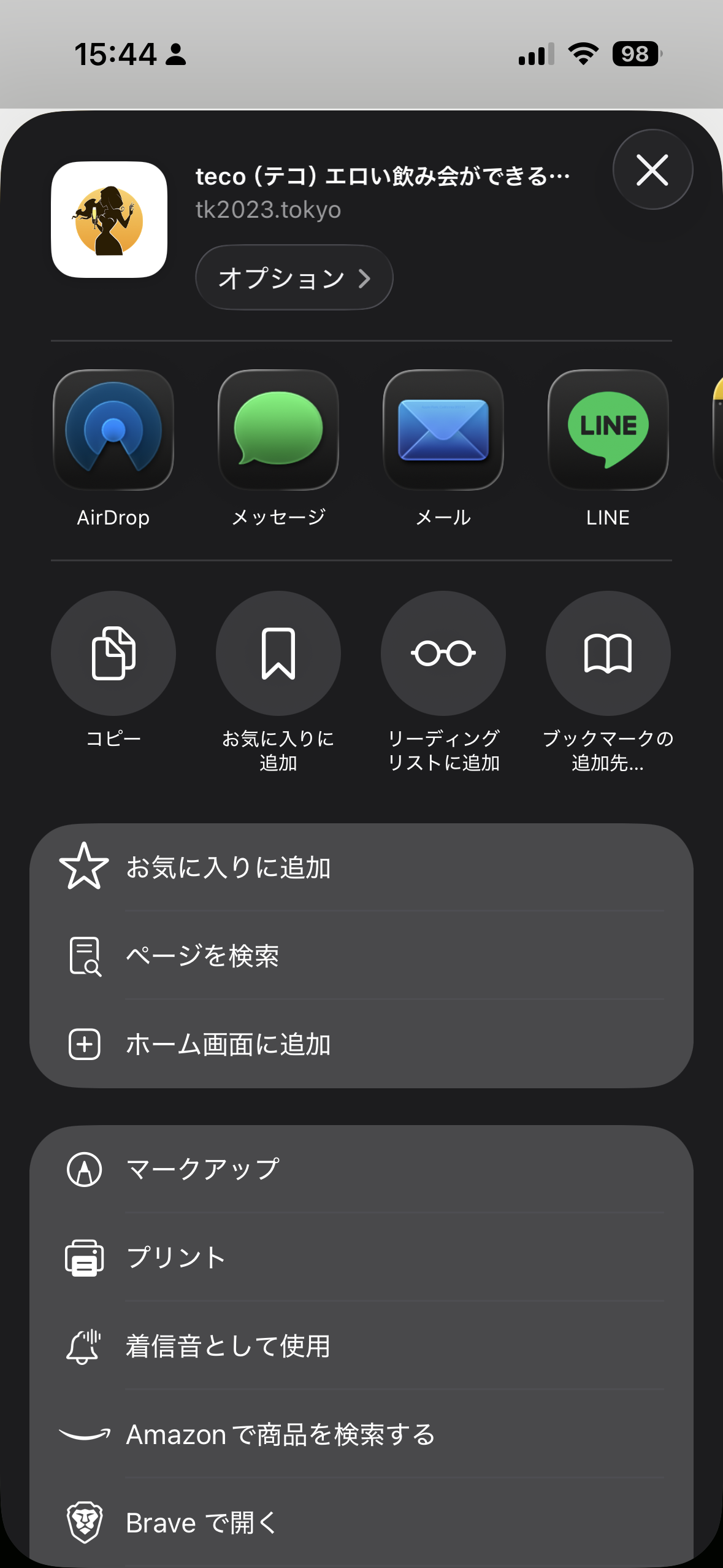This screenshot has height=1568, width=723.
Task: Send the page by メール
Action: tap(443, 430)
